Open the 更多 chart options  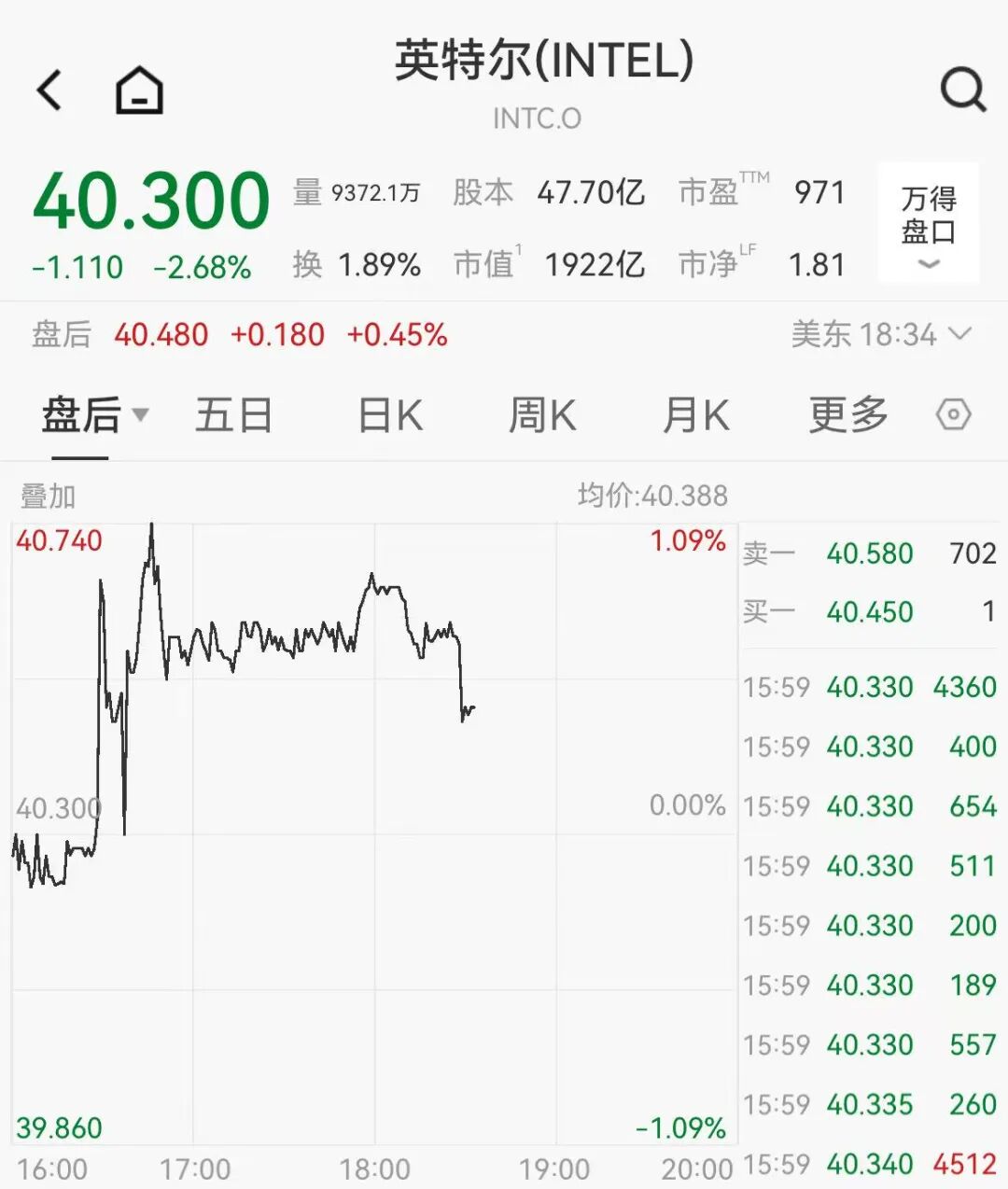click(847, 415)
